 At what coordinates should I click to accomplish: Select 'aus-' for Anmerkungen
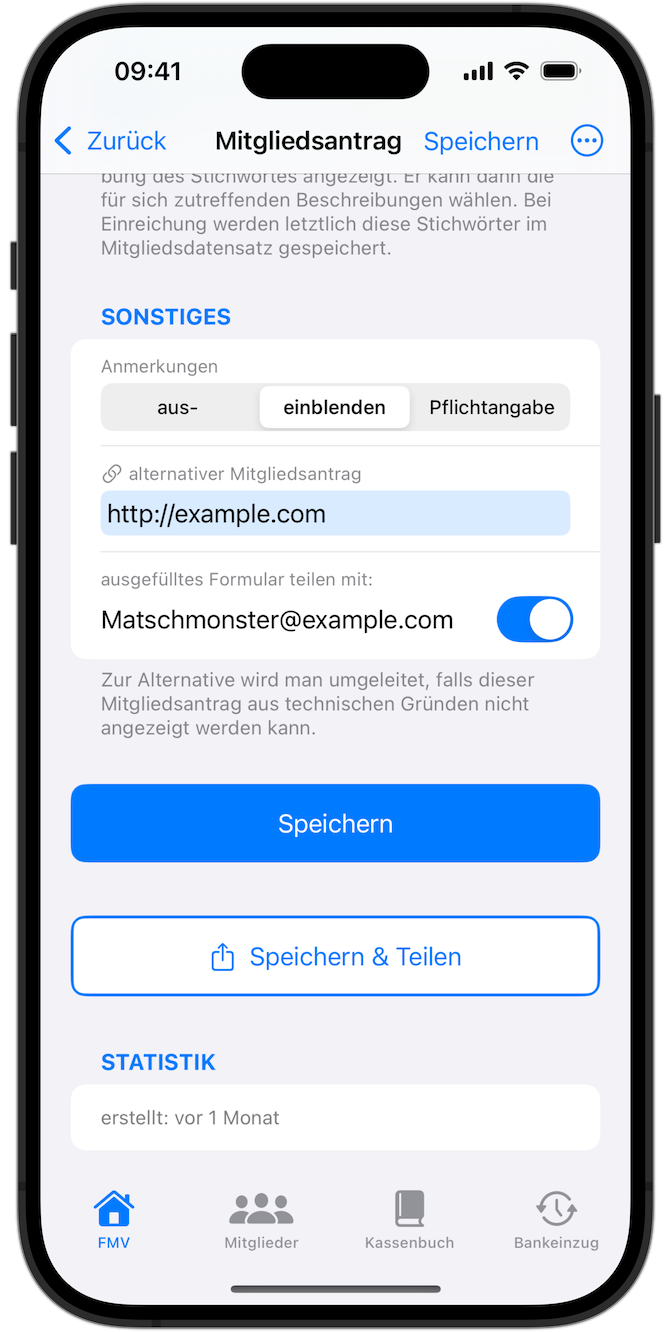[x=178, y=408]
